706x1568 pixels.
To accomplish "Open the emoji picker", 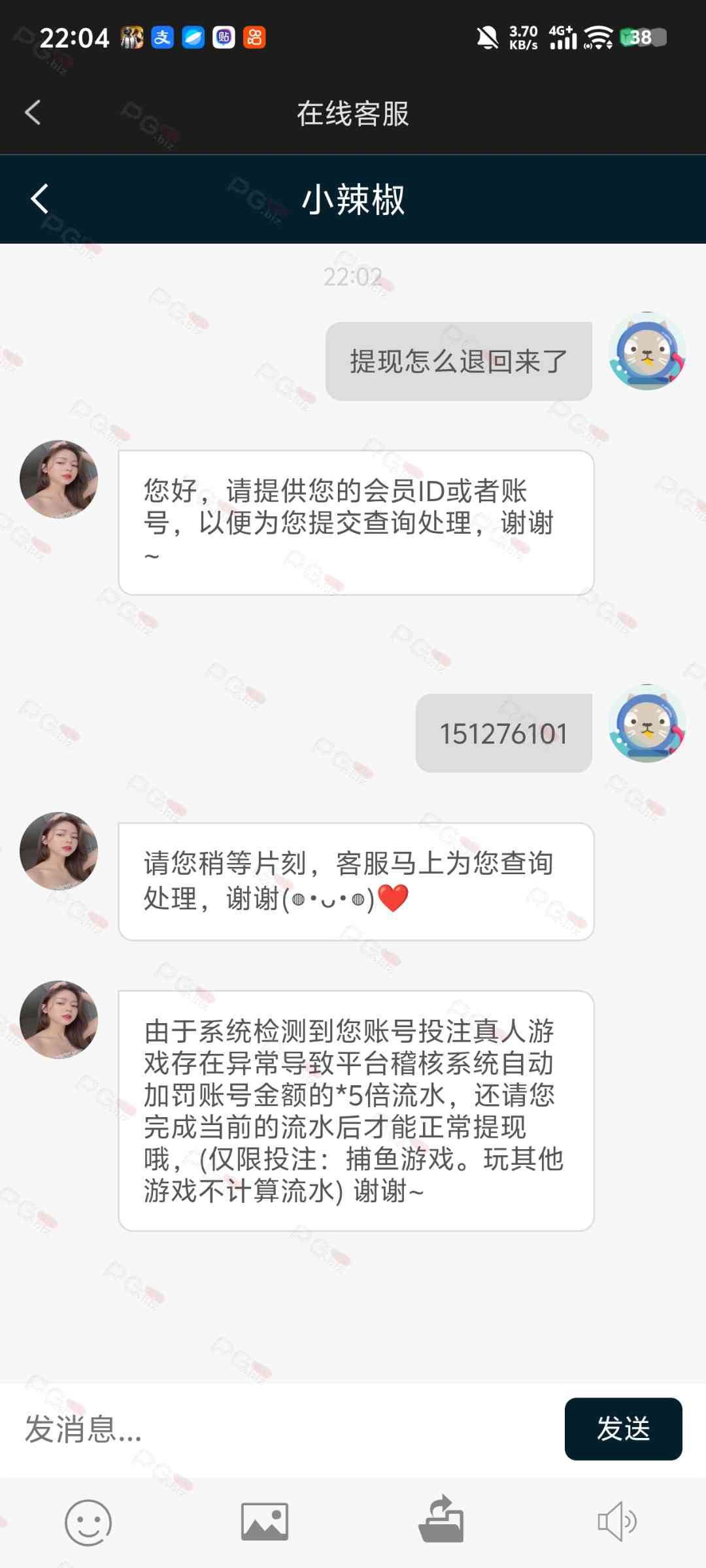I will (88, 1522).
